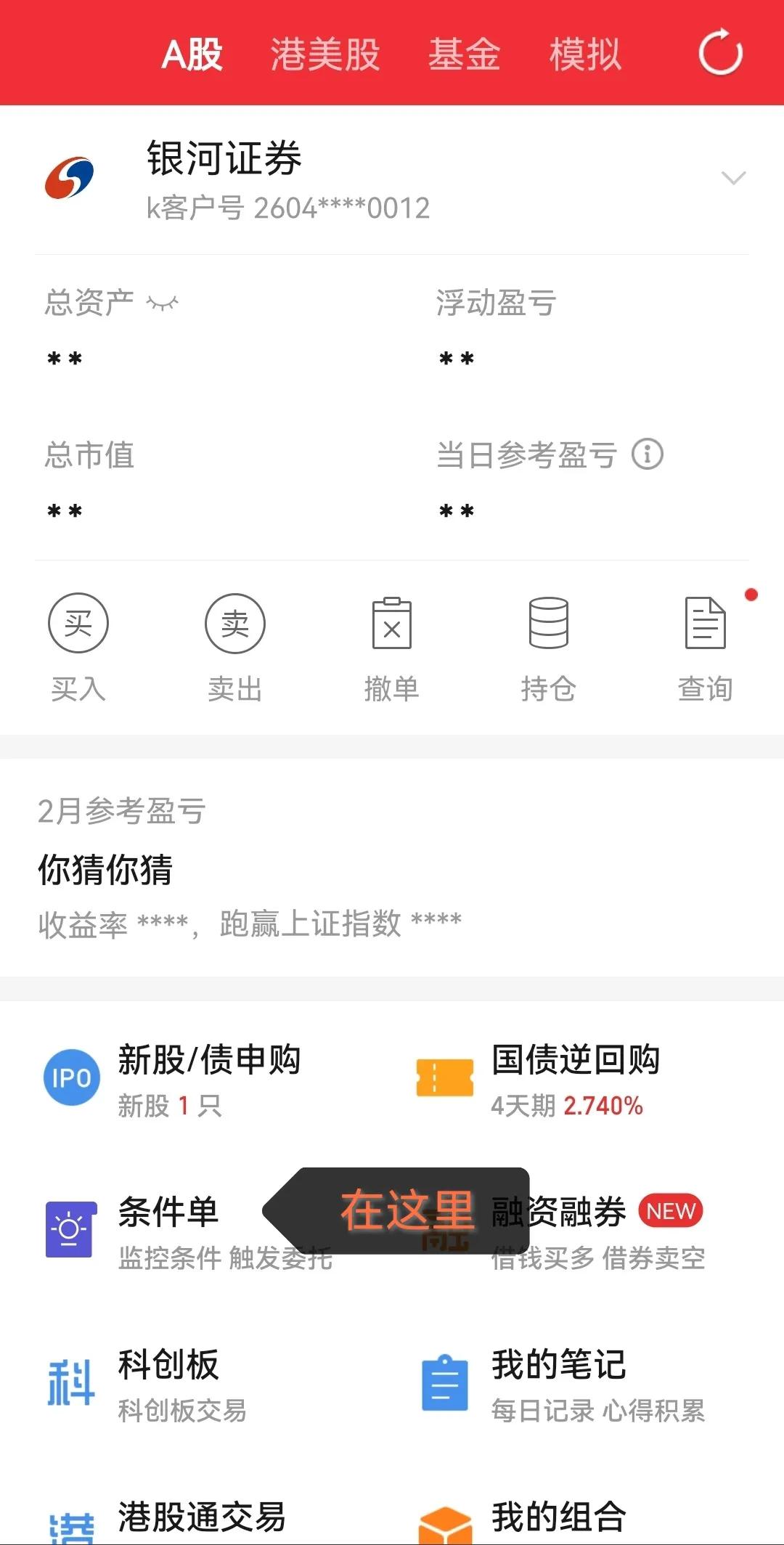Viewport: 784px width, 1545px height.
Task: Open 融资融券 margin trading feature
Action: tap(558, 1211)
